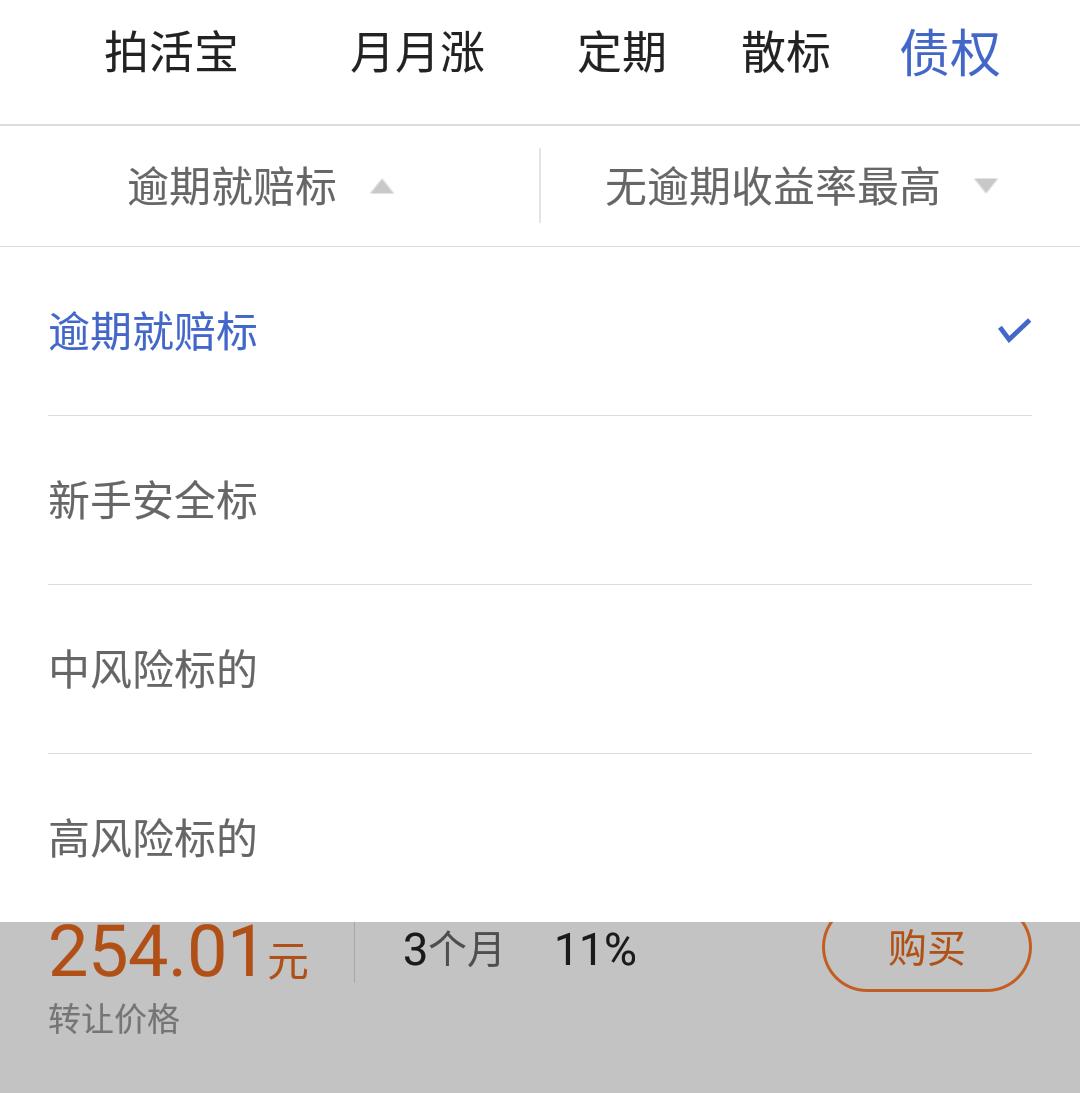Click the blue checkmark beside 逾期就赔标
Viewport: 1080px width, 1093px height.
tap(1015, 329)
